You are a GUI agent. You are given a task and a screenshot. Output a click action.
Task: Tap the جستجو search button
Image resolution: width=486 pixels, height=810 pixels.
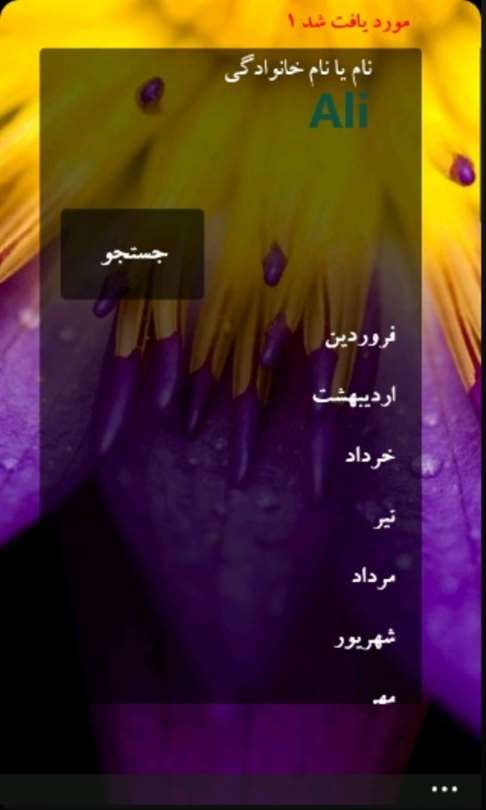coord(132,254)
